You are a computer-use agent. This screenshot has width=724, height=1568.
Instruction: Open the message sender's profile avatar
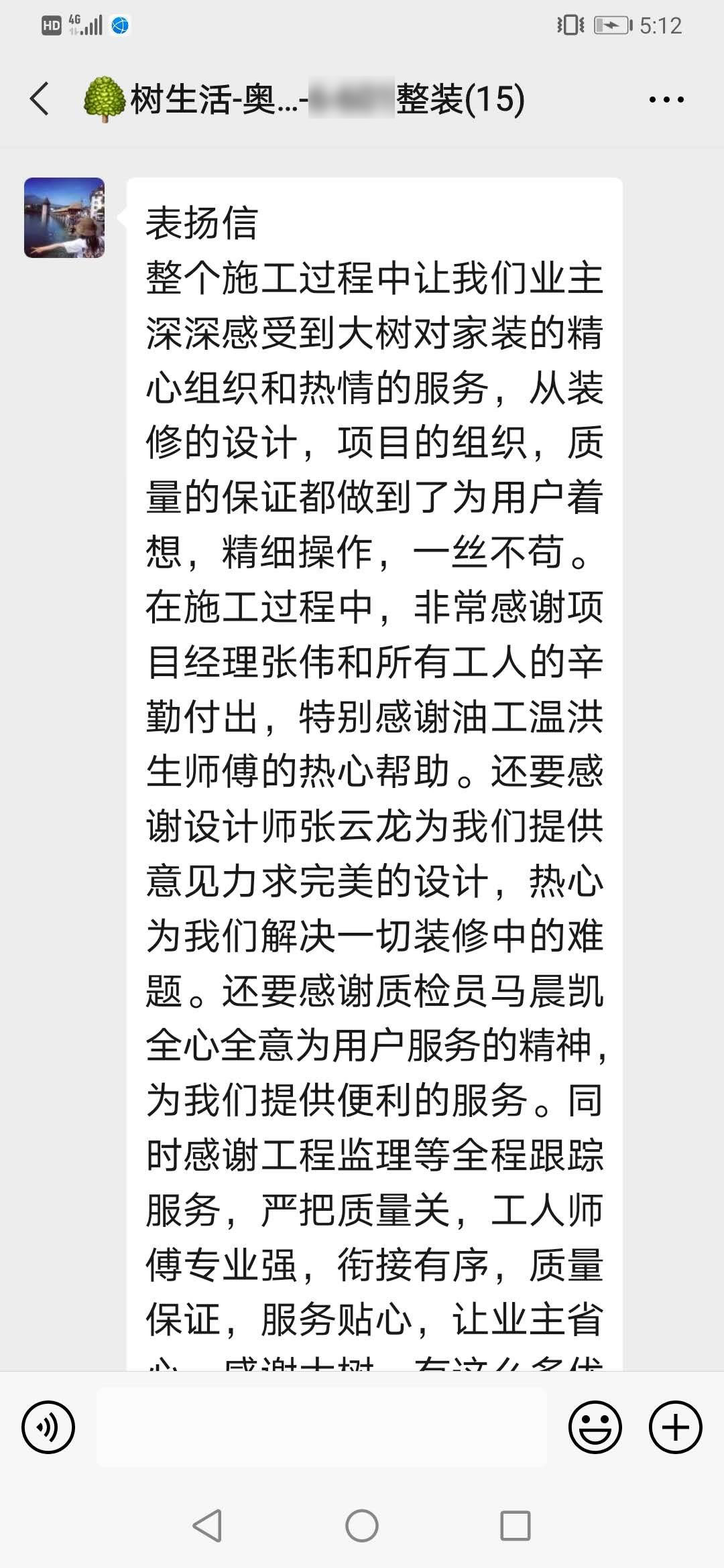pyautogui.click(x=64, y=218)
